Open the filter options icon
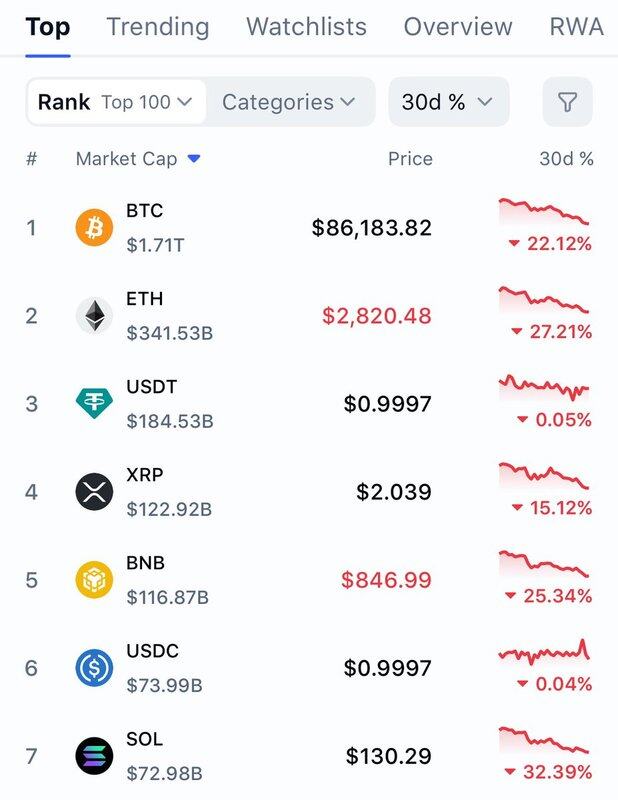The image size is (618, 800). [x=567, y=102]
